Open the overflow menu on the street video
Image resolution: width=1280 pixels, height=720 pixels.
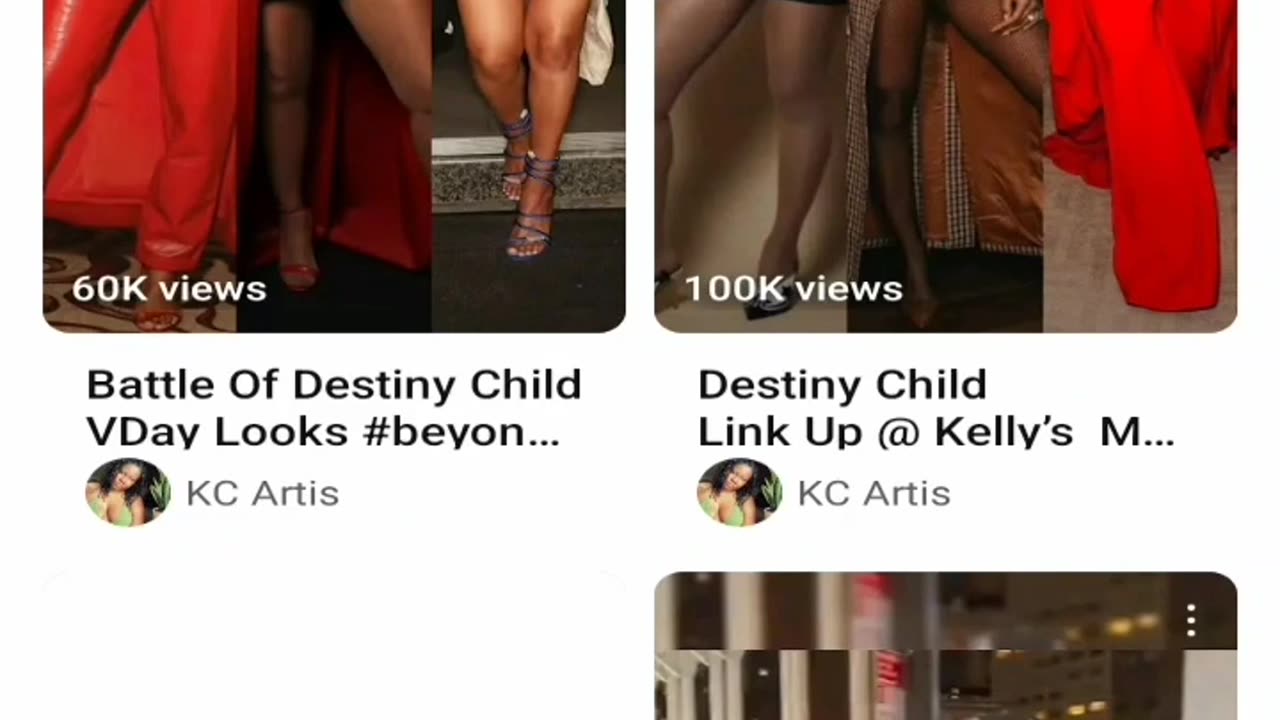tap(1190, 620)
